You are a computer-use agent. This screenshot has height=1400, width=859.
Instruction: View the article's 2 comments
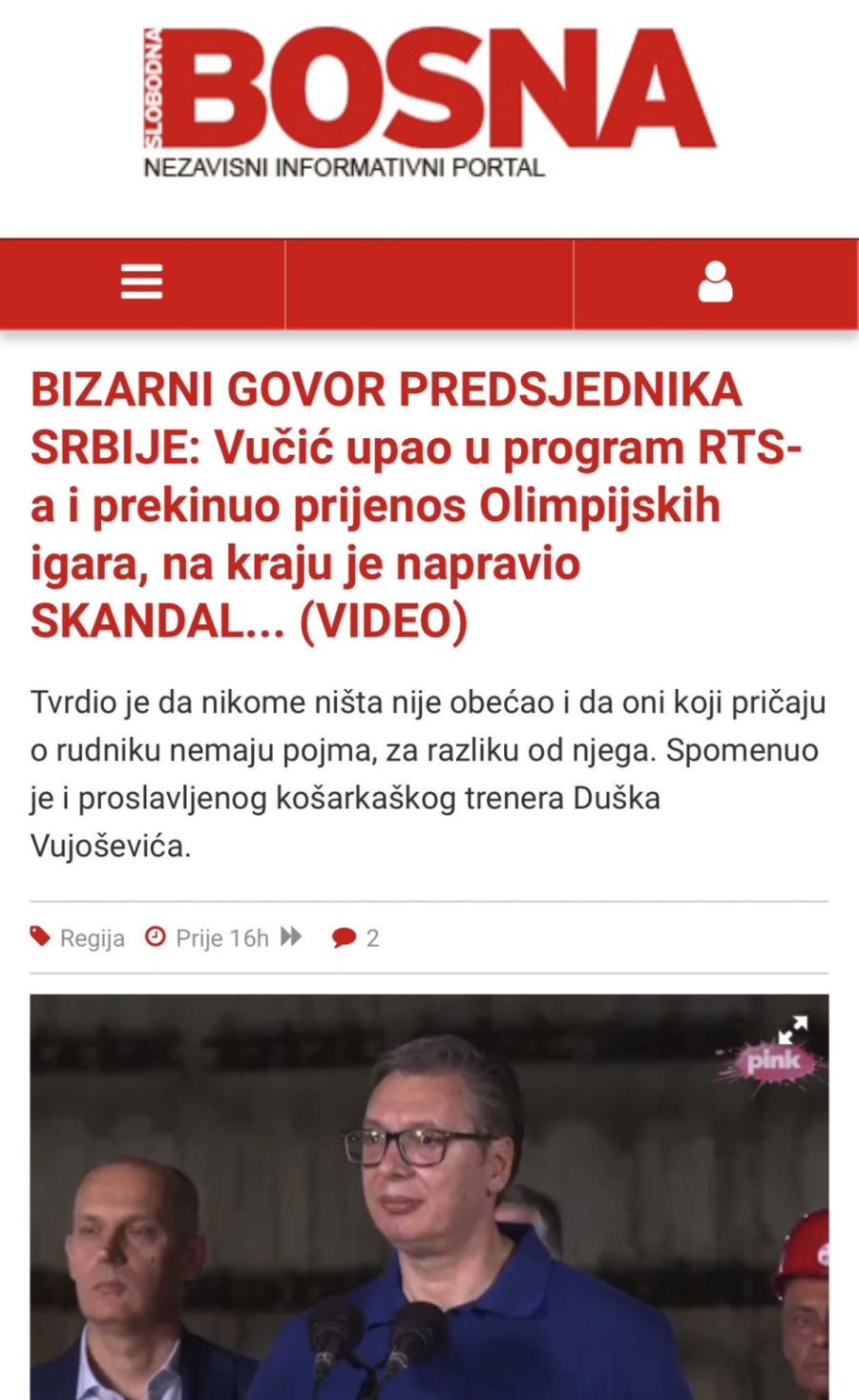tap(356, 938)
